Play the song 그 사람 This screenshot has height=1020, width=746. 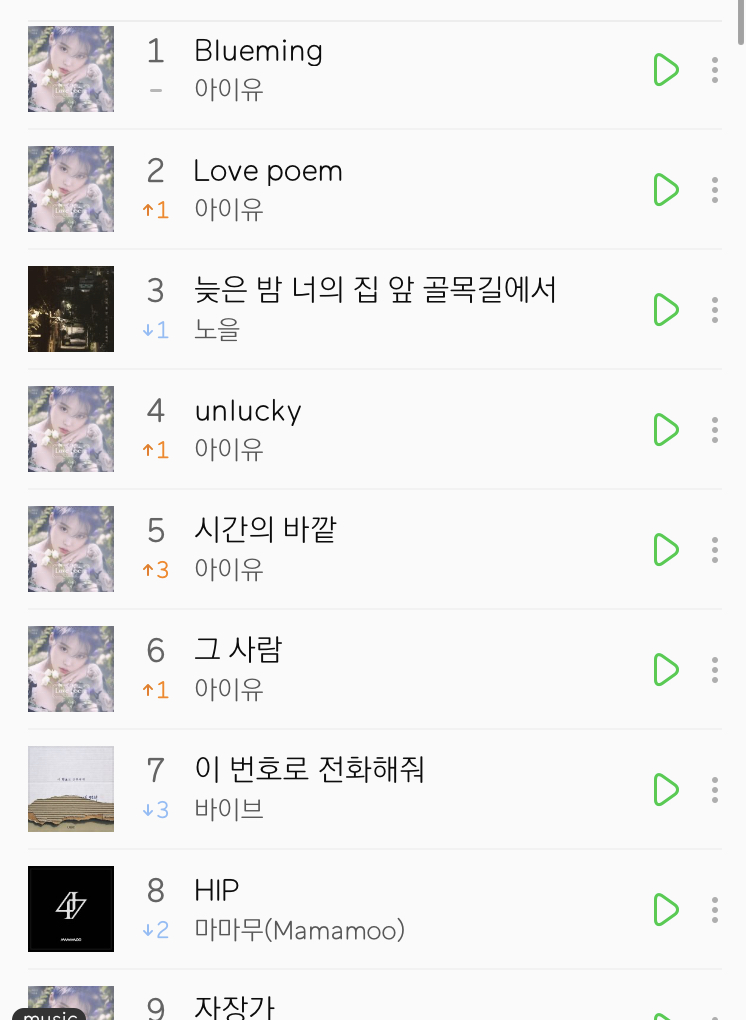(665, 670)
